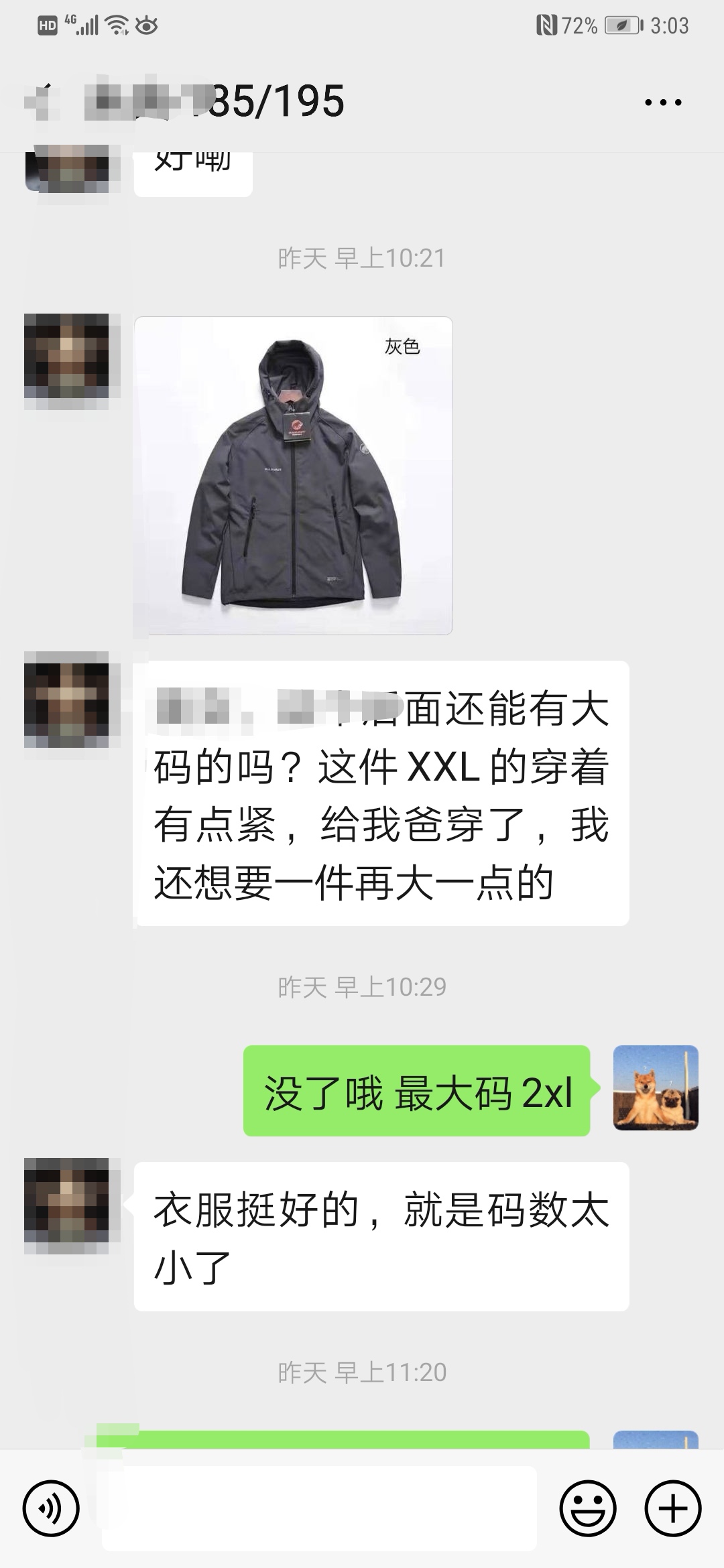Image resolution: width=724 pixels, height=1568 pixels.
Task: Open the emoji picker
Action: 588,1509
